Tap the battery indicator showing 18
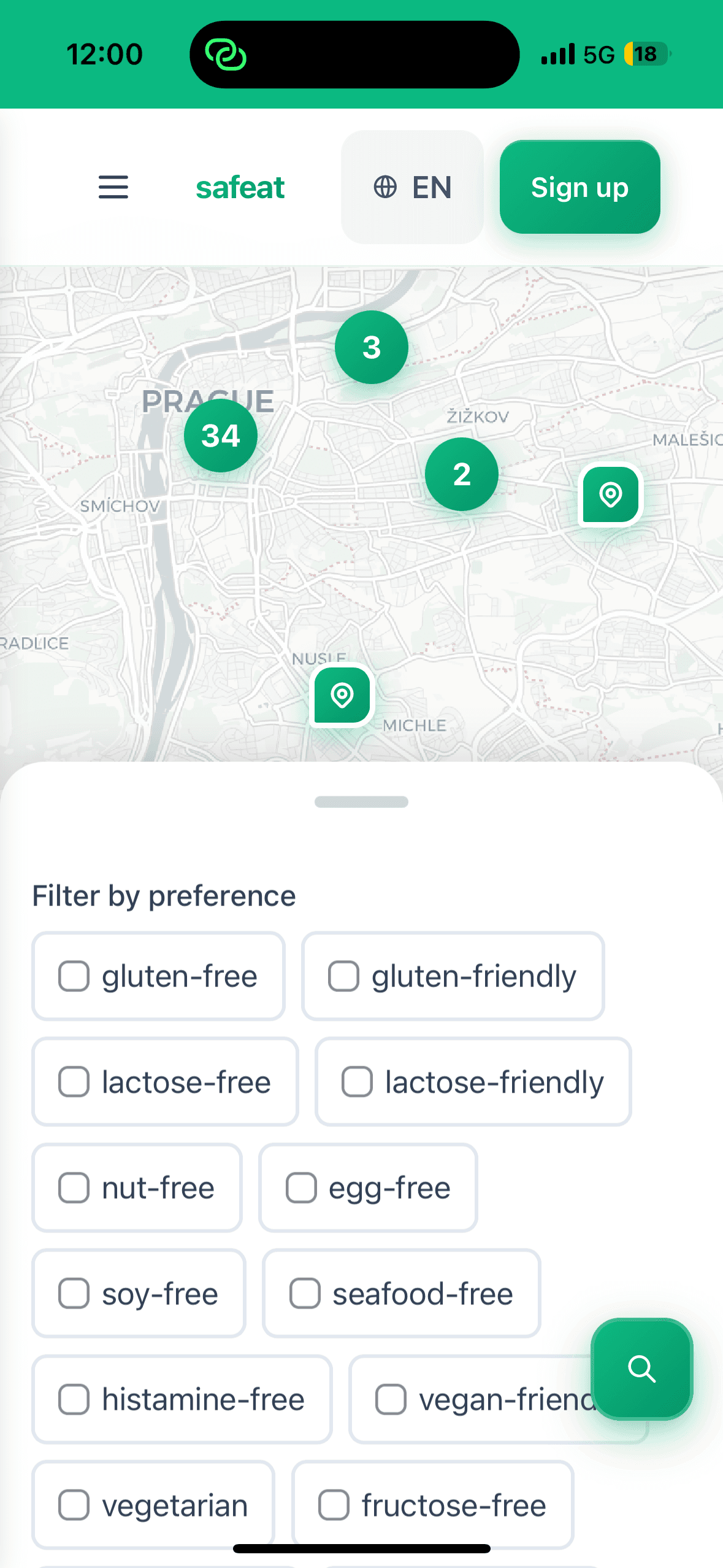The image size is (723, 1568). click(x=645, y=54)
